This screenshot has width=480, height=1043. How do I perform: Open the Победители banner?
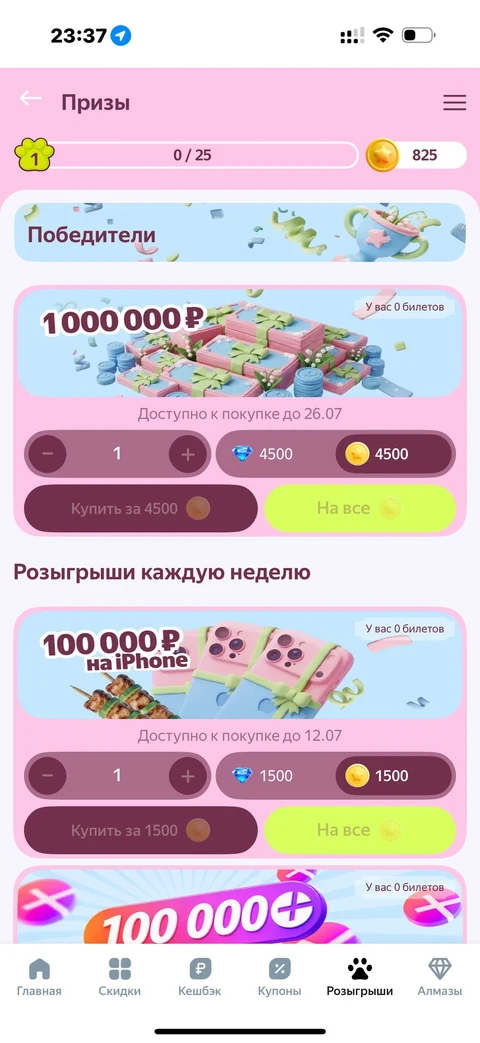[240, 232]
